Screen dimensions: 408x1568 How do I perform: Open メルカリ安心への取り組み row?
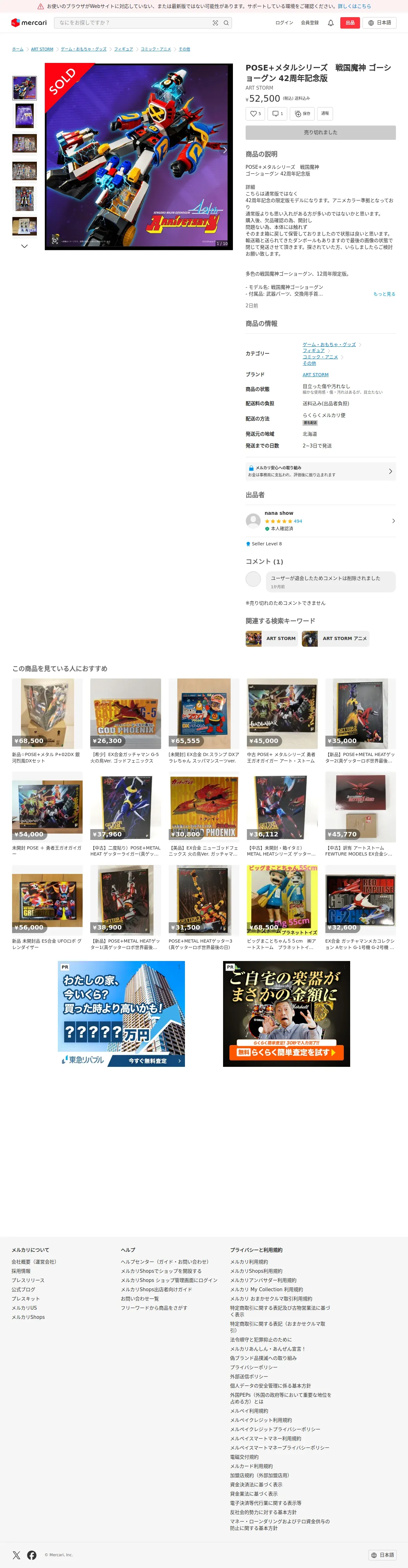(320, 471)
